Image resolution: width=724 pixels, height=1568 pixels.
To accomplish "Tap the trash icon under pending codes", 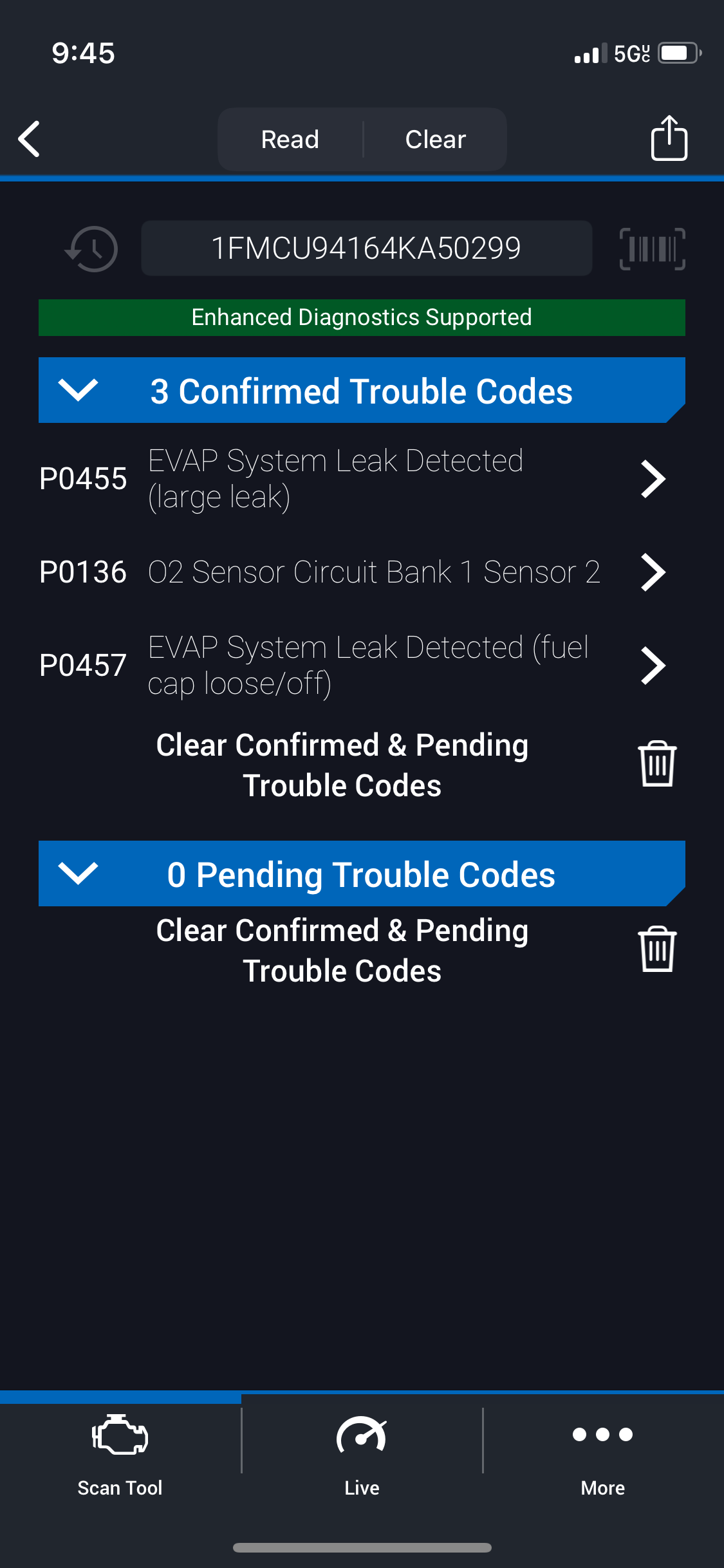I will tap(657, 949).
